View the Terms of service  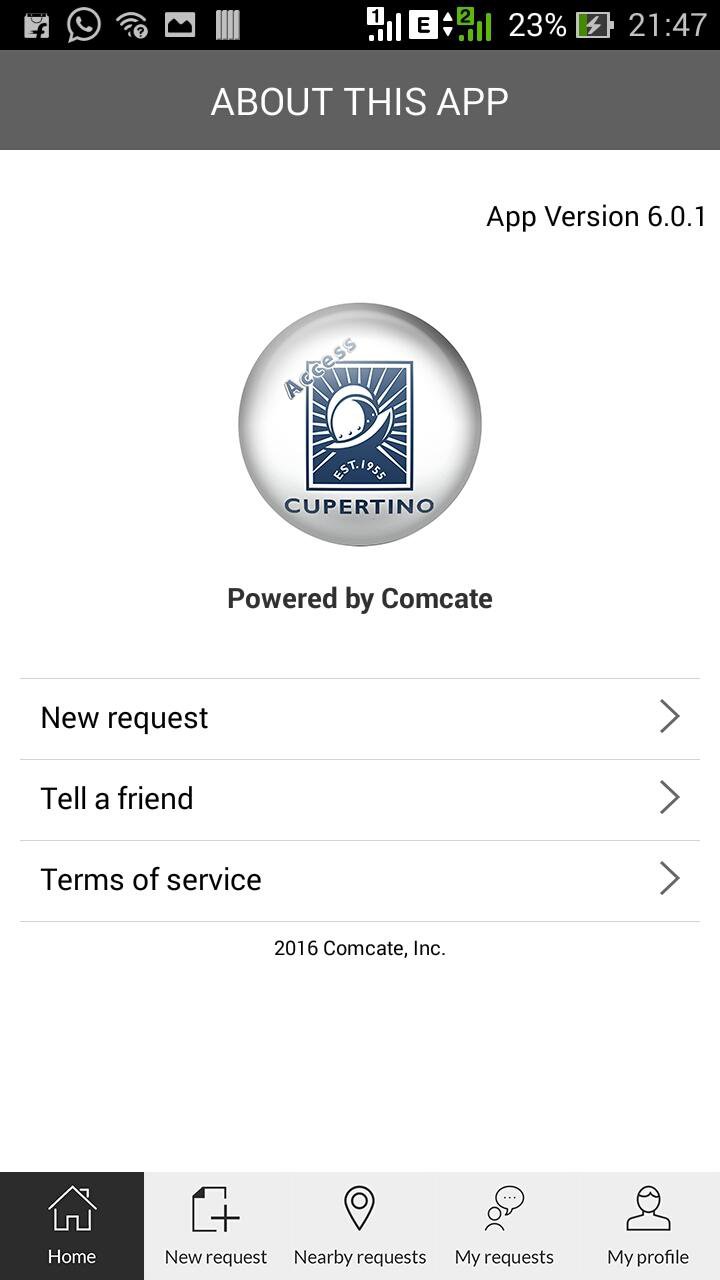(360, 881)
